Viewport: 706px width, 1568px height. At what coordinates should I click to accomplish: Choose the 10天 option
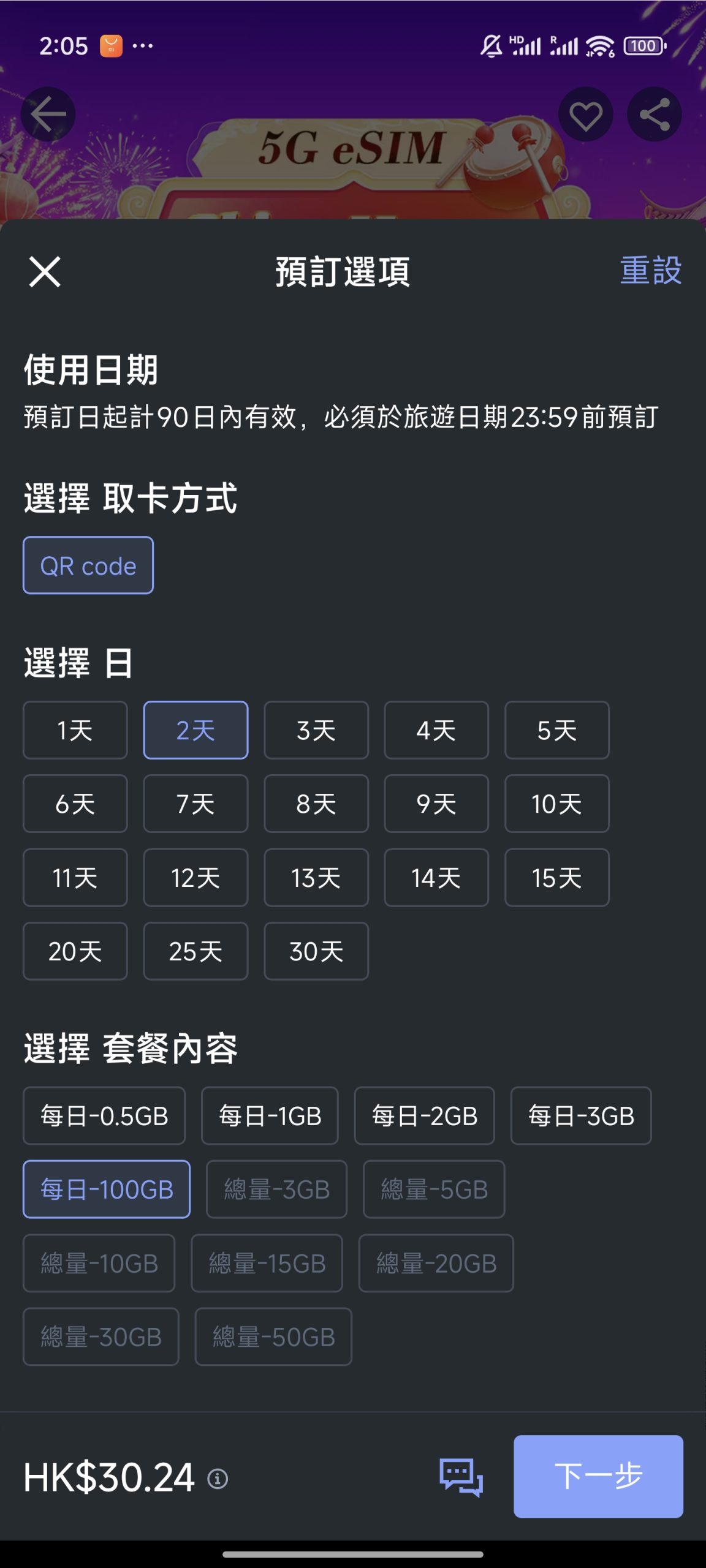(x=556, y=804)
